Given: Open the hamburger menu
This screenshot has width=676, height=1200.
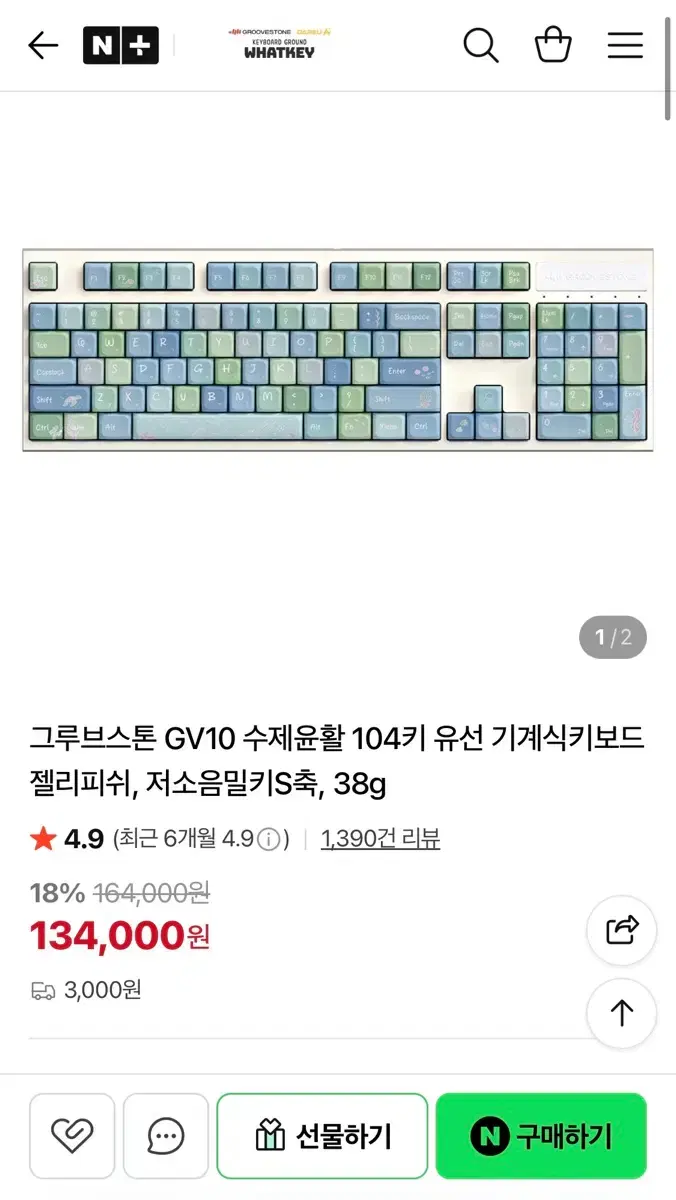Looking at the screenshot, I should [625, 45].
